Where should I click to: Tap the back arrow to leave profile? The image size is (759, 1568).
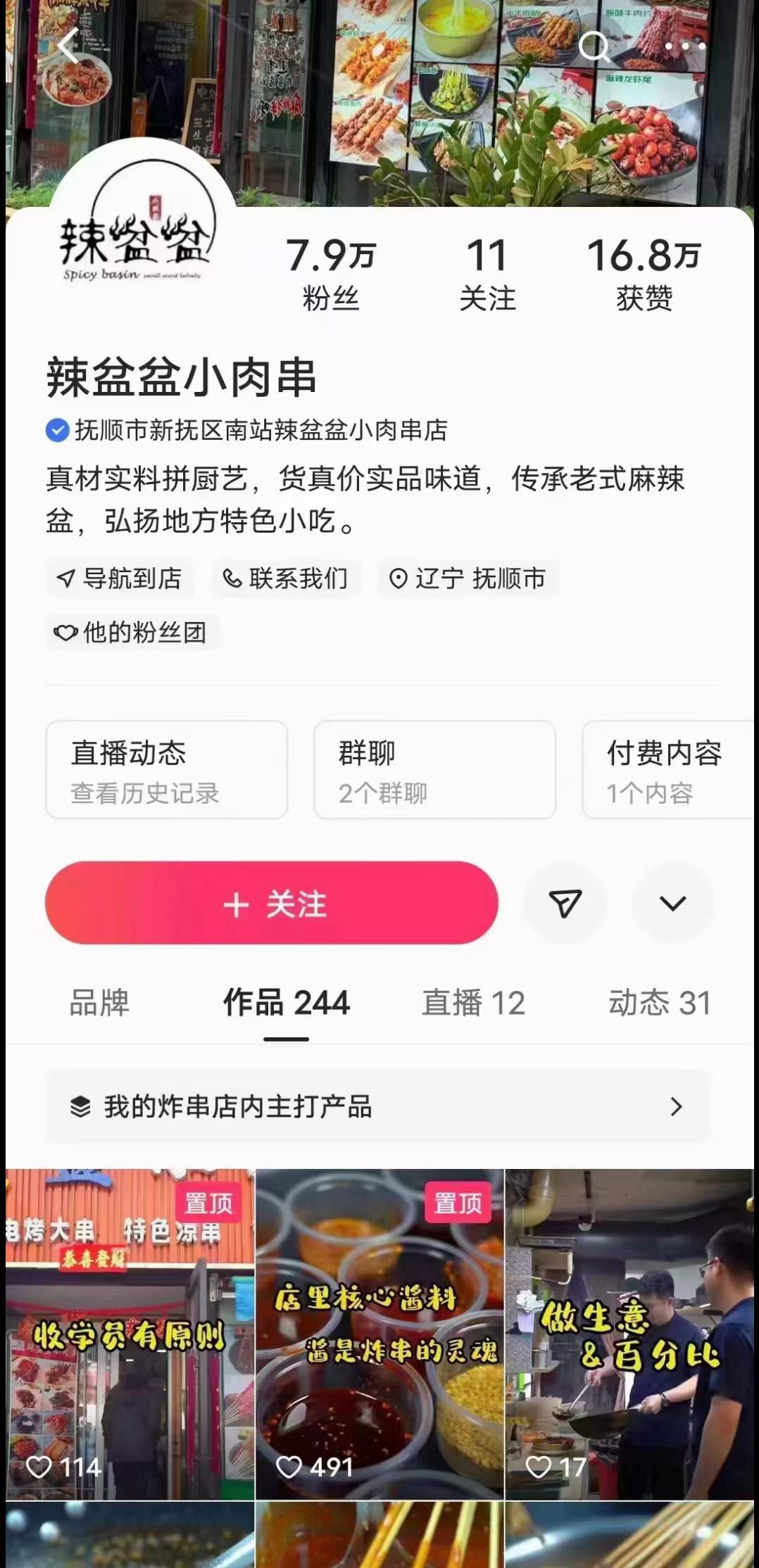[68, 46]
